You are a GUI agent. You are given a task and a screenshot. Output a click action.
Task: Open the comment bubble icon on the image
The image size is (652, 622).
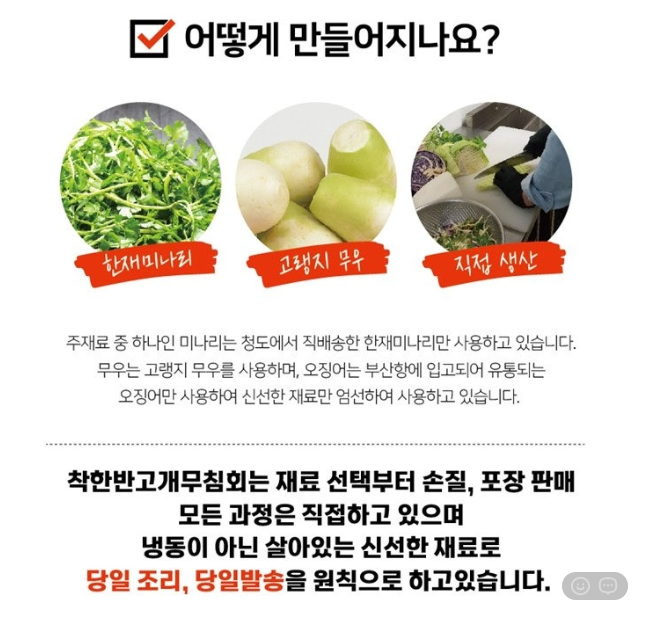(x=608, y=586)
